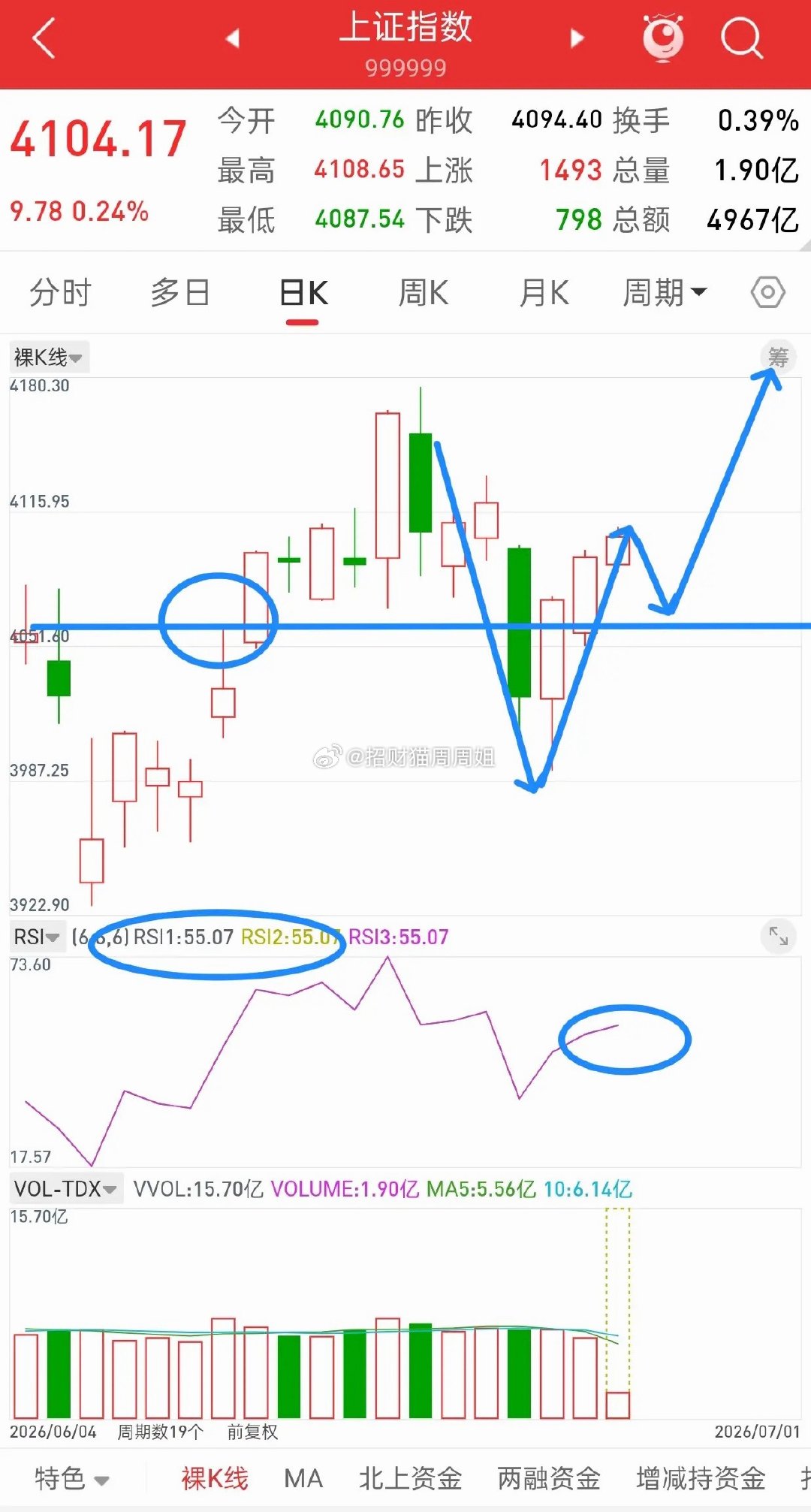
Task: Switch to the 分时 chart tab
Action: [60, 292]
